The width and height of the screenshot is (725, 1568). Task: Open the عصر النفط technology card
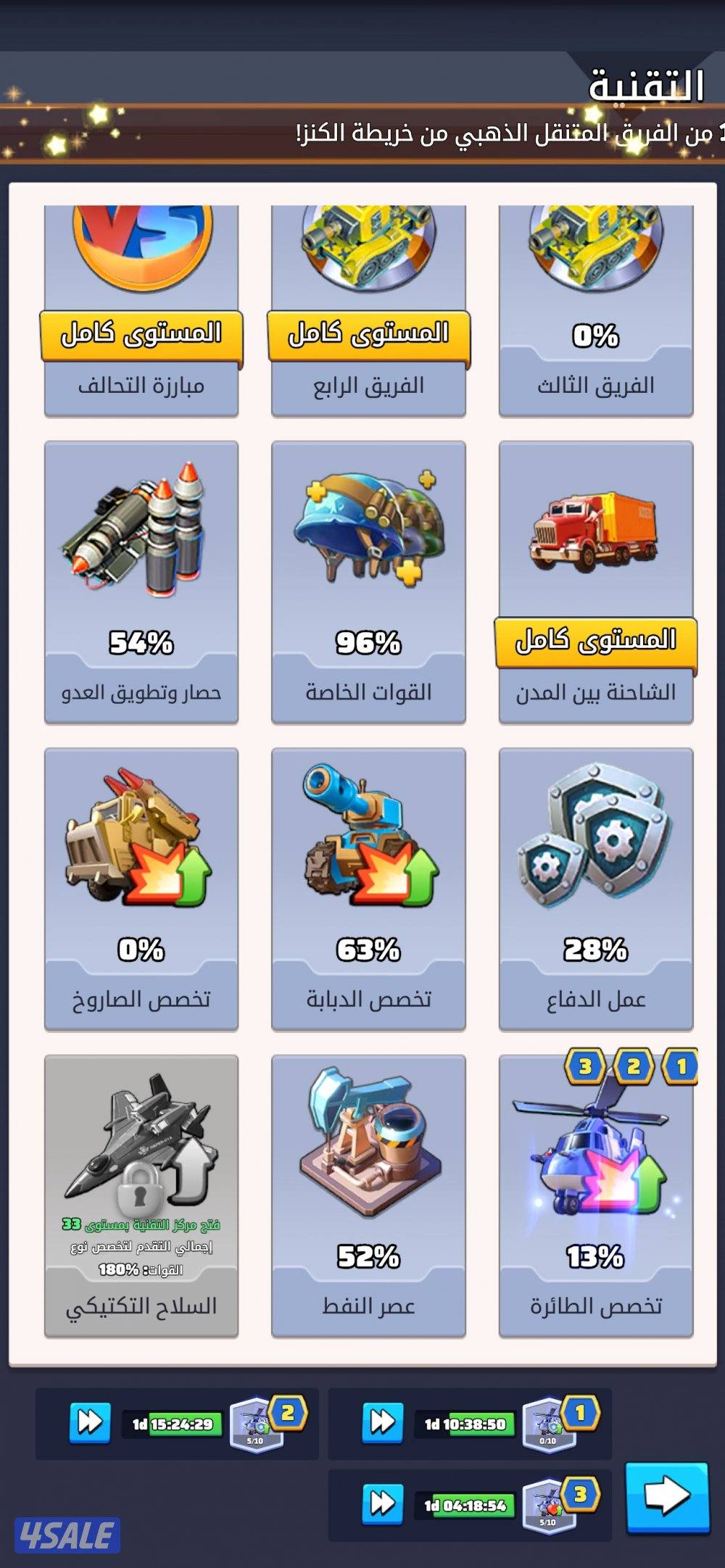pyautogui.click(x=368, y=1195)
